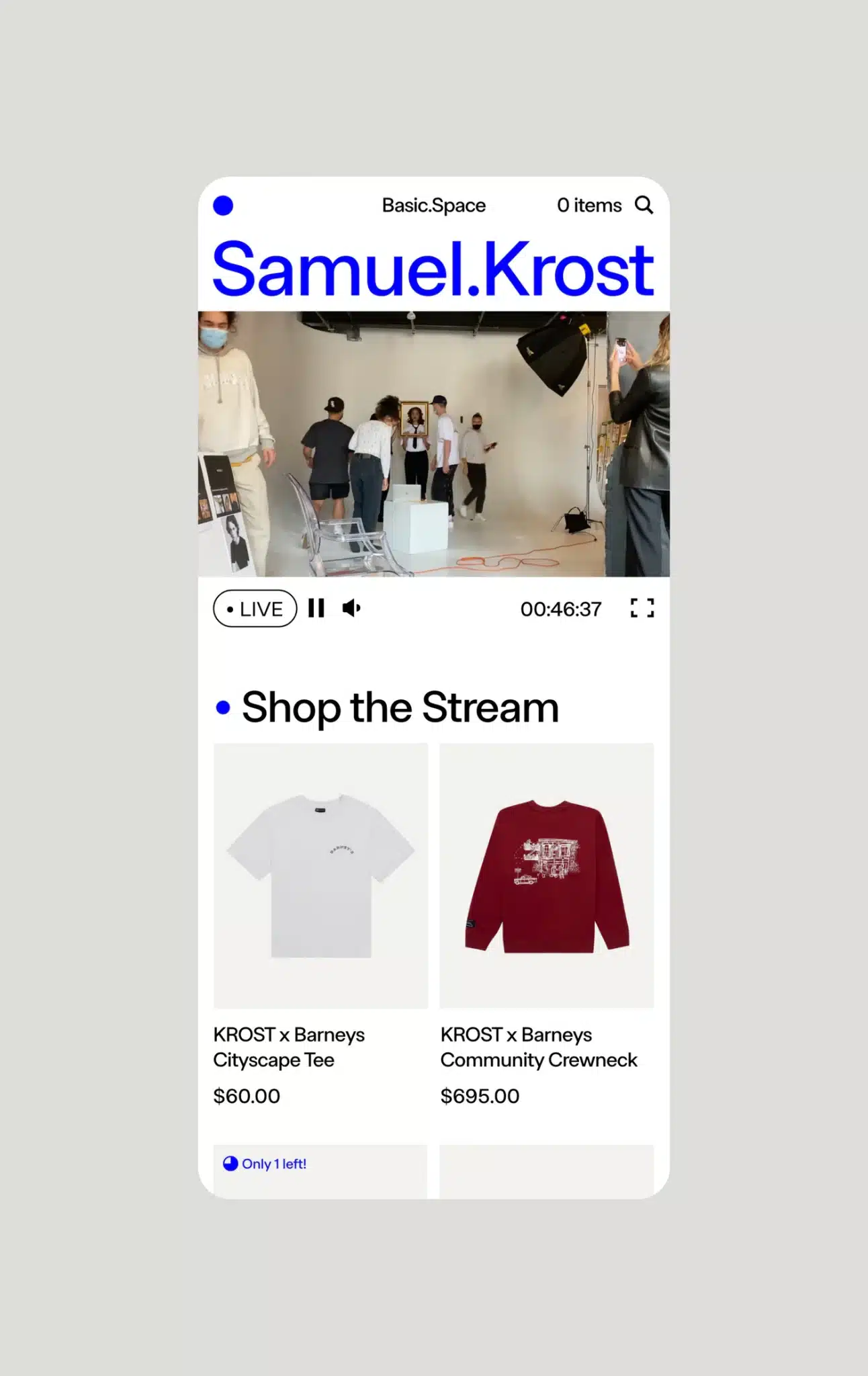Open the product marked Only 1 left

coord(320,1171)
